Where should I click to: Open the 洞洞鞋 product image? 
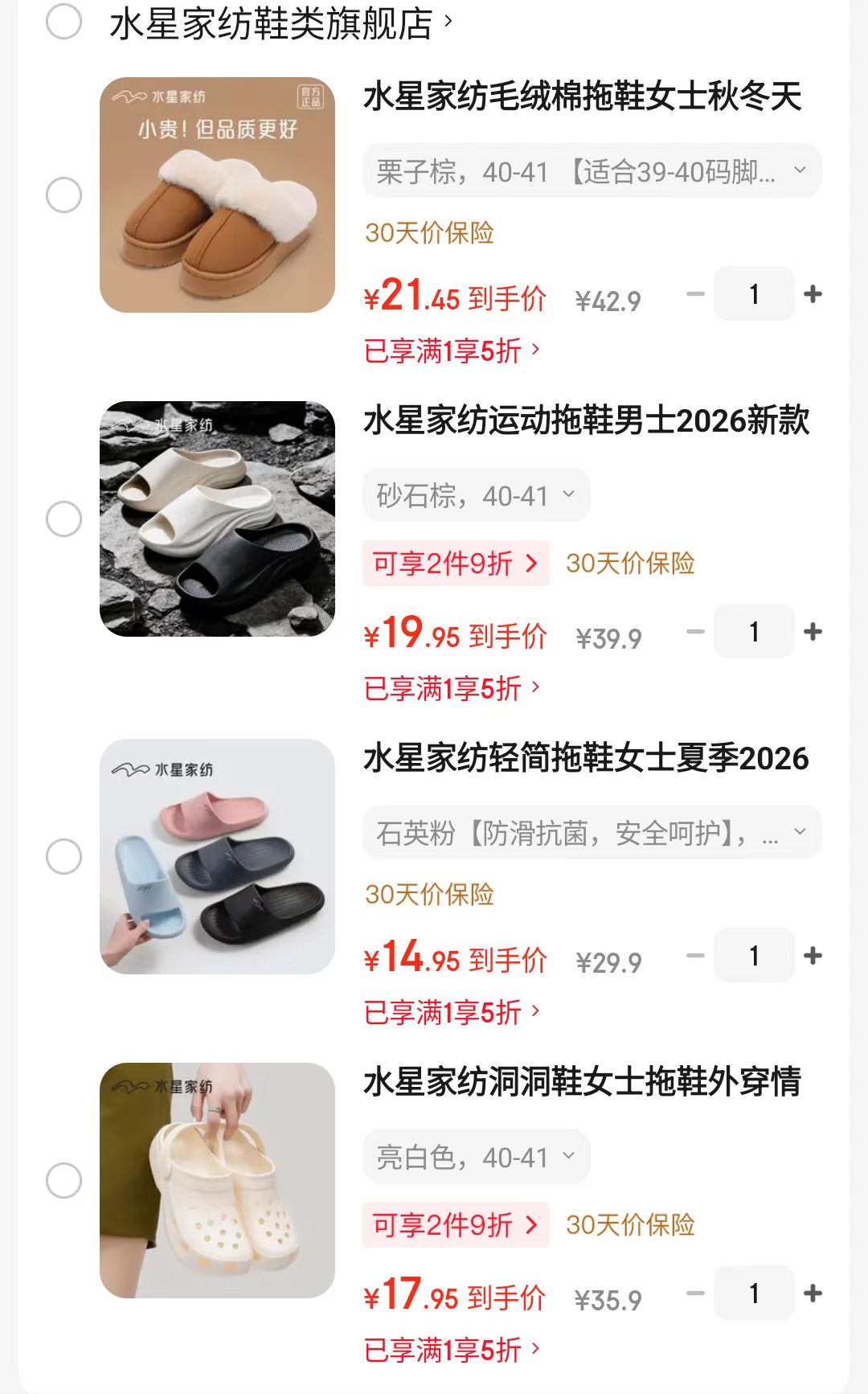tap(217, 1180)
